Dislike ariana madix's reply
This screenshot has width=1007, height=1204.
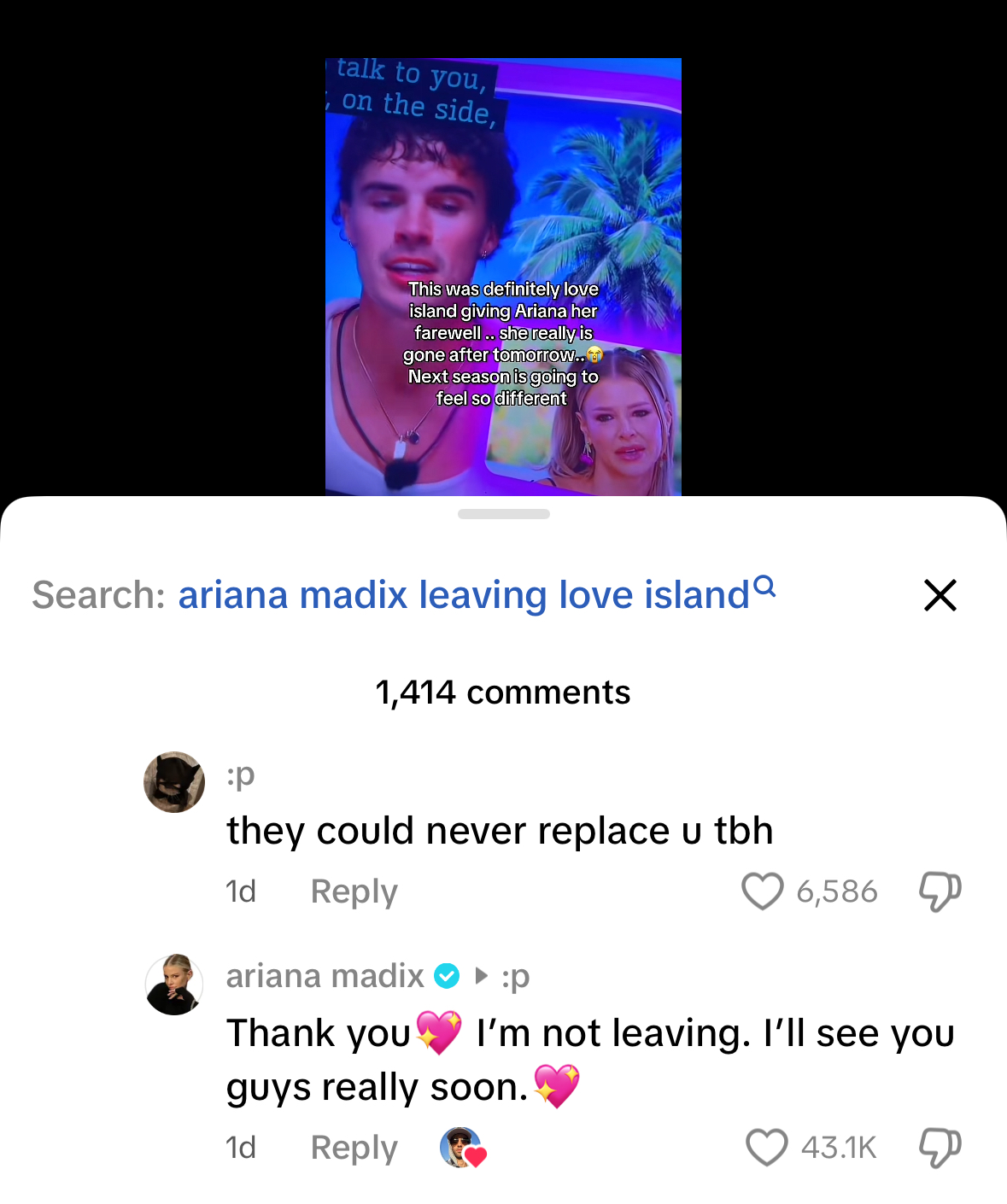tap(940, 1148)
